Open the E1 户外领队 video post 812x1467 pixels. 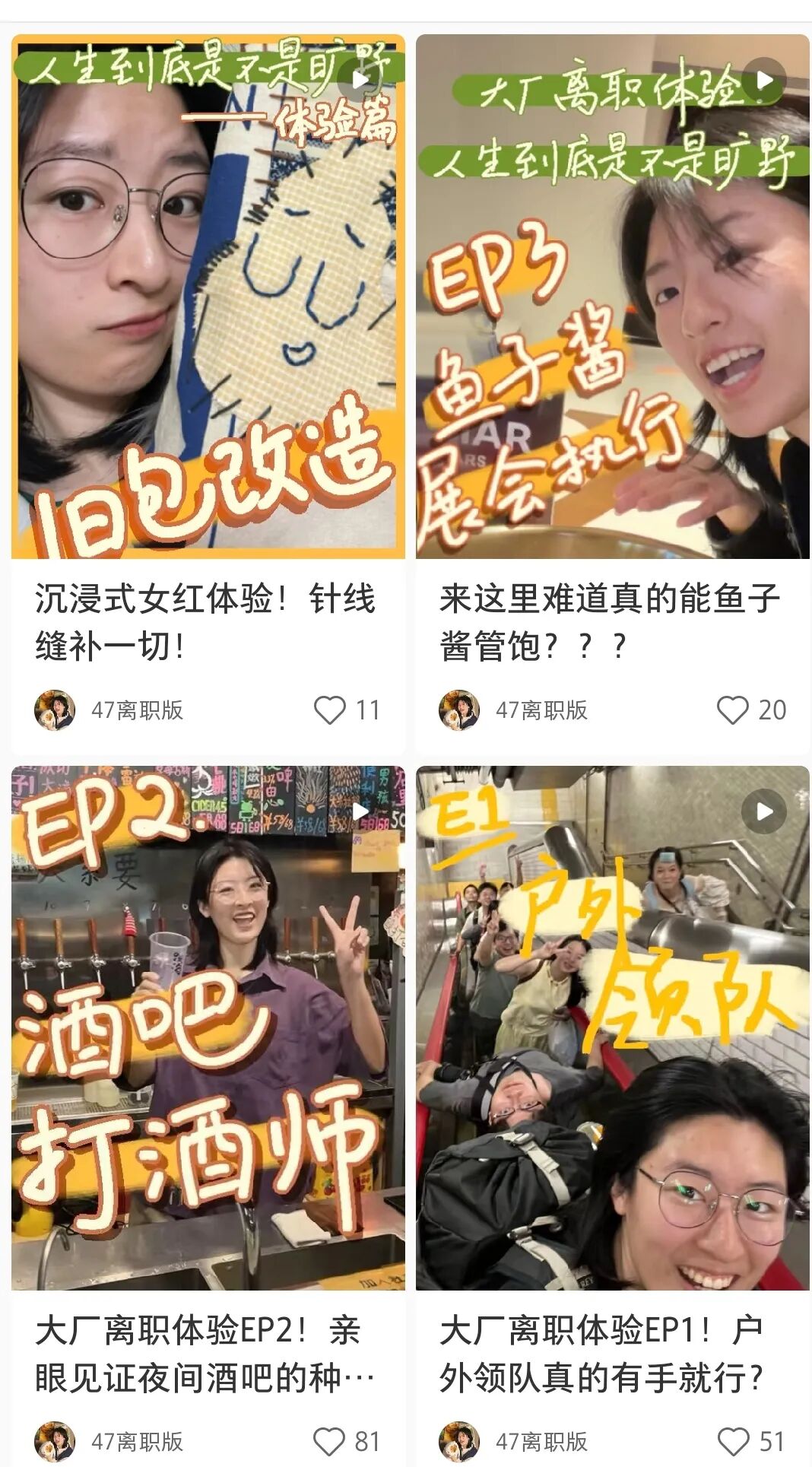[612, 1027]
